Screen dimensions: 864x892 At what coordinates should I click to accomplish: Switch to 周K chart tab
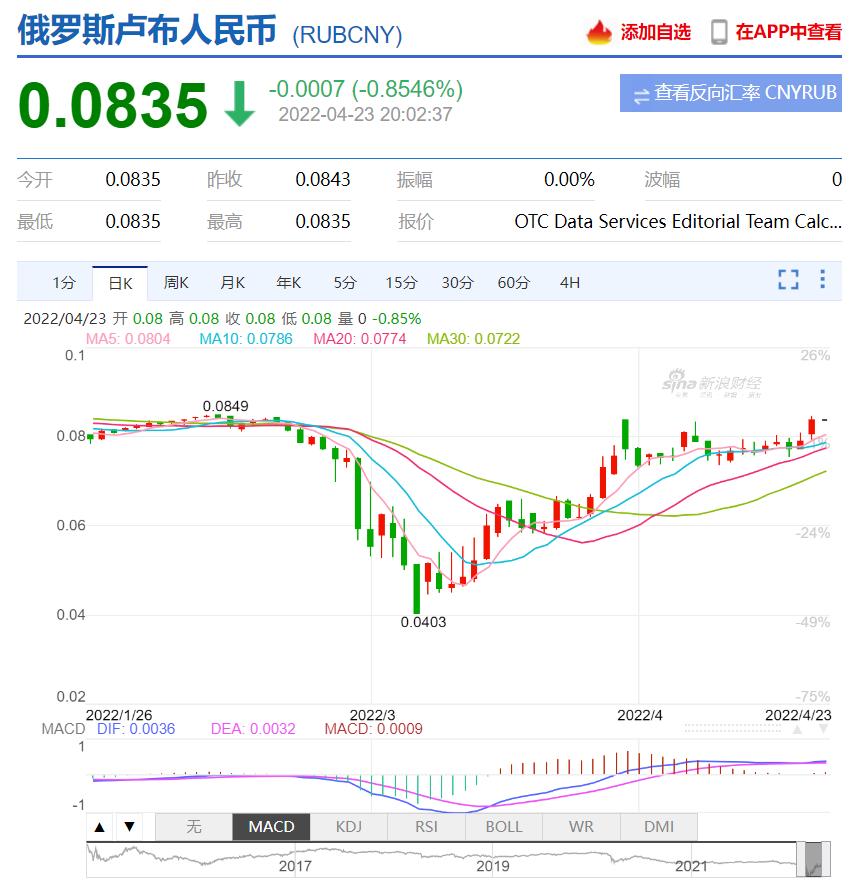(x=176, y=283)
